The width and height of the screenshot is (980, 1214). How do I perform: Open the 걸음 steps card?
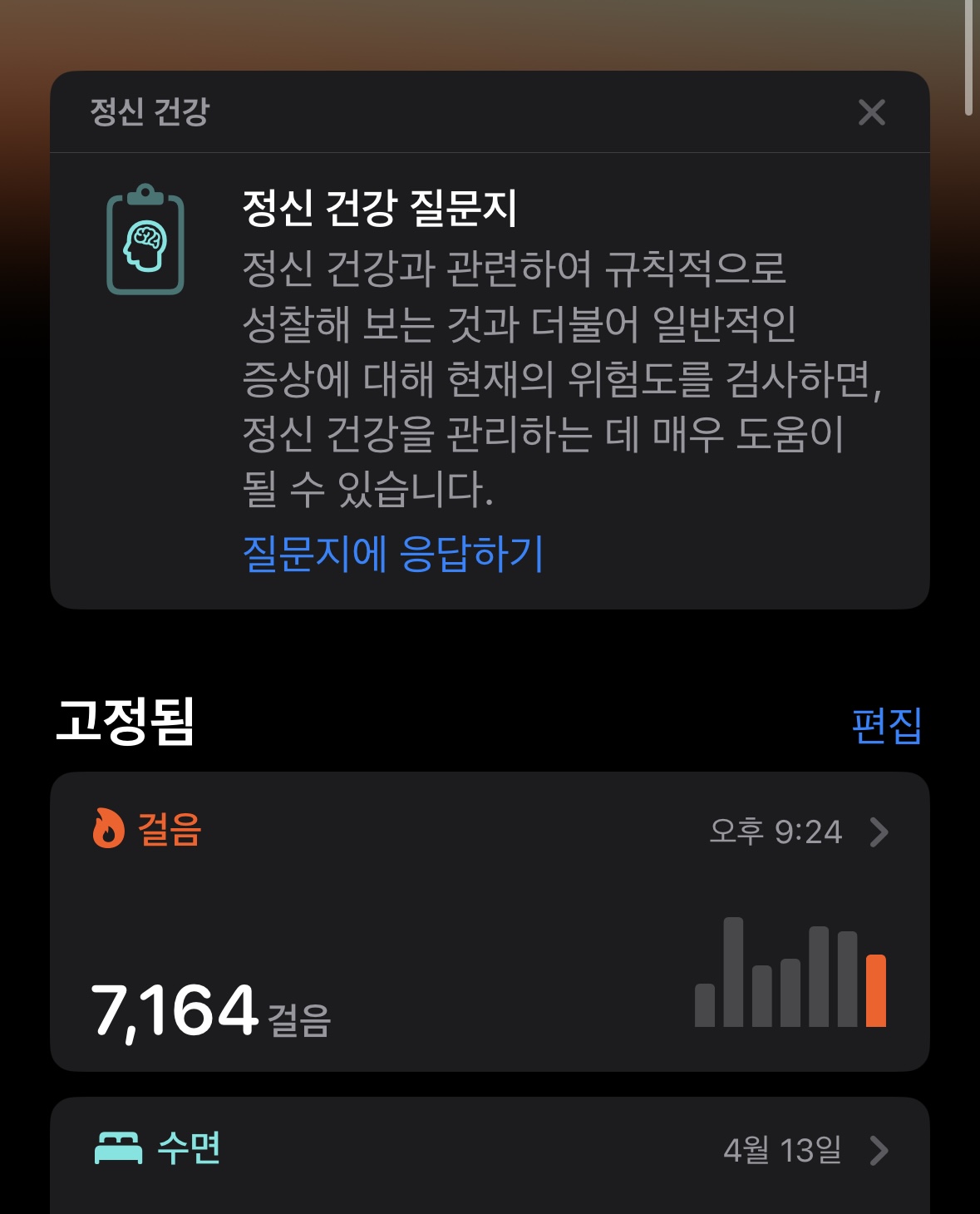(490, 921)
